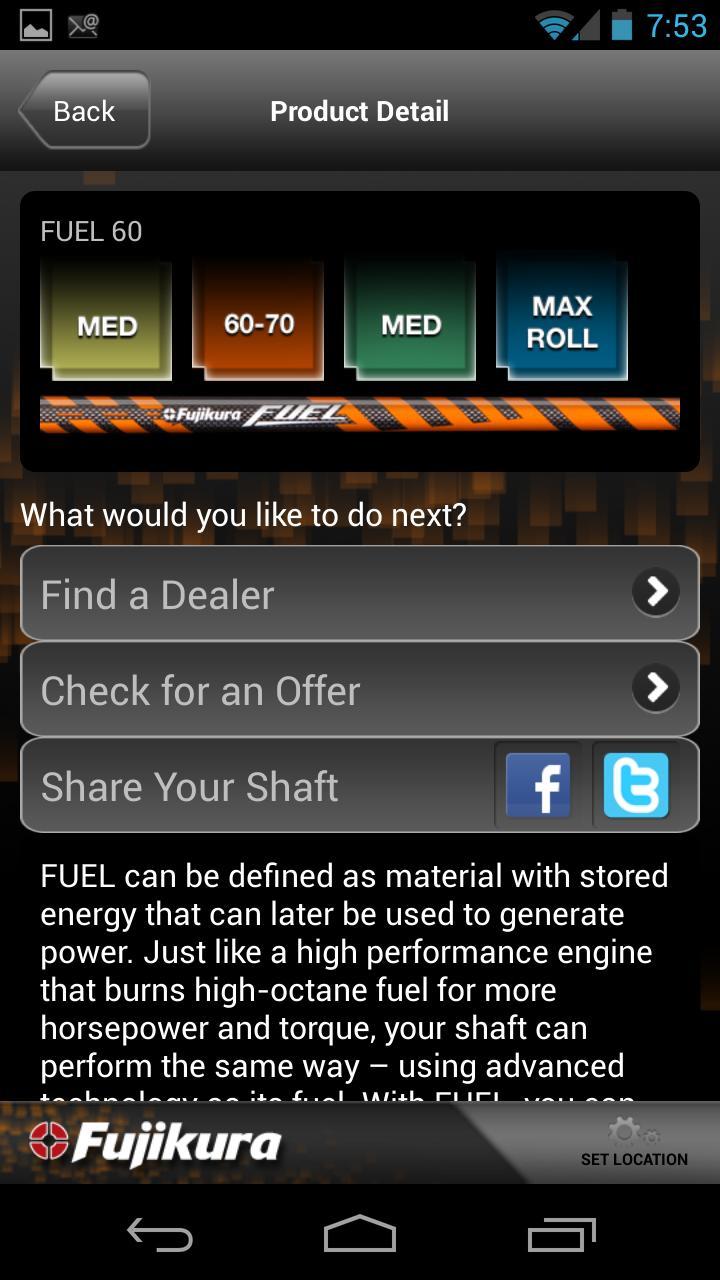This screenshot has height=1280, width=720.
Task: Share your shaft on Twitter
Action: (636, 786)
